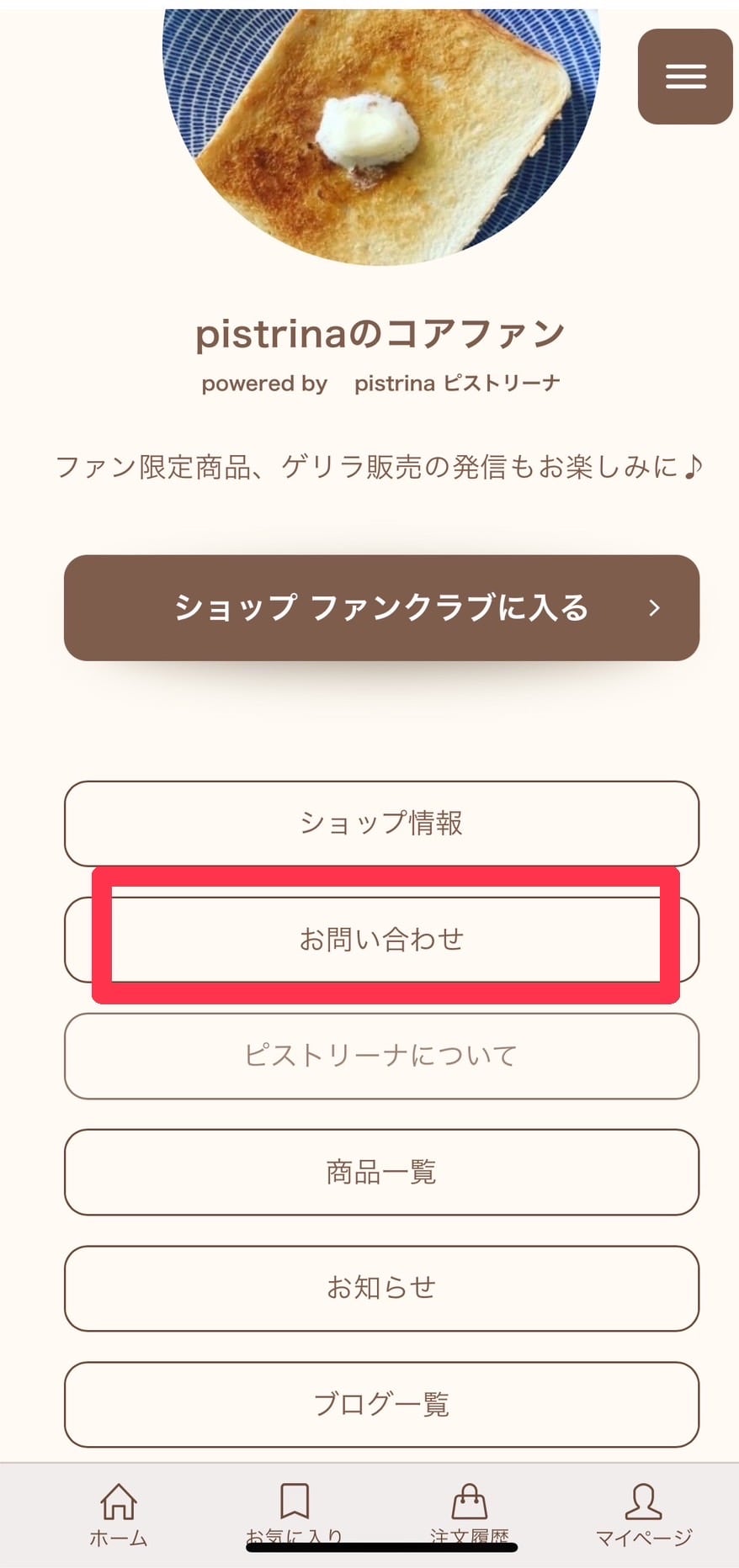Open the hamburger menu
The image size is (739, 1568).
click(x=685, y=77)
